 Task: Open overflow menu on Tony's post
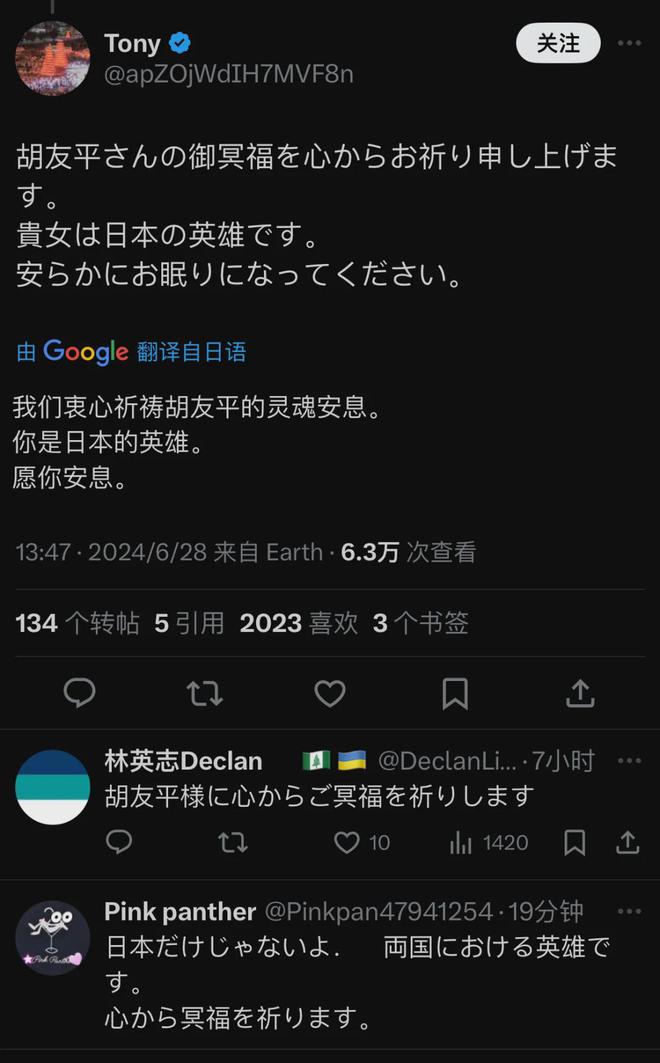coord(630,43)
